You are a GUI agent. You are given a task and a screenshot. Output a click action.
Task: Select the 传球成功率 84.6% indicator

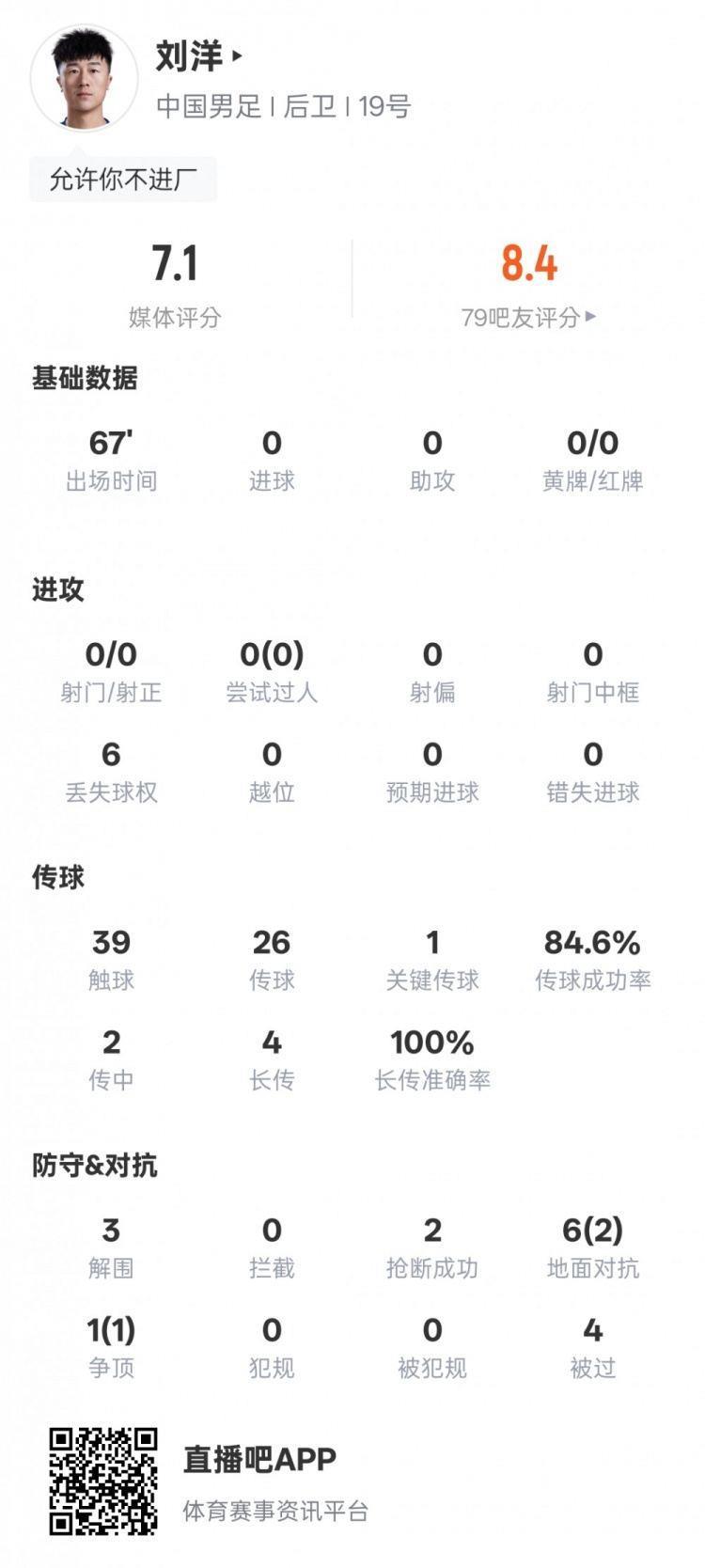click(x=590, y=959)
